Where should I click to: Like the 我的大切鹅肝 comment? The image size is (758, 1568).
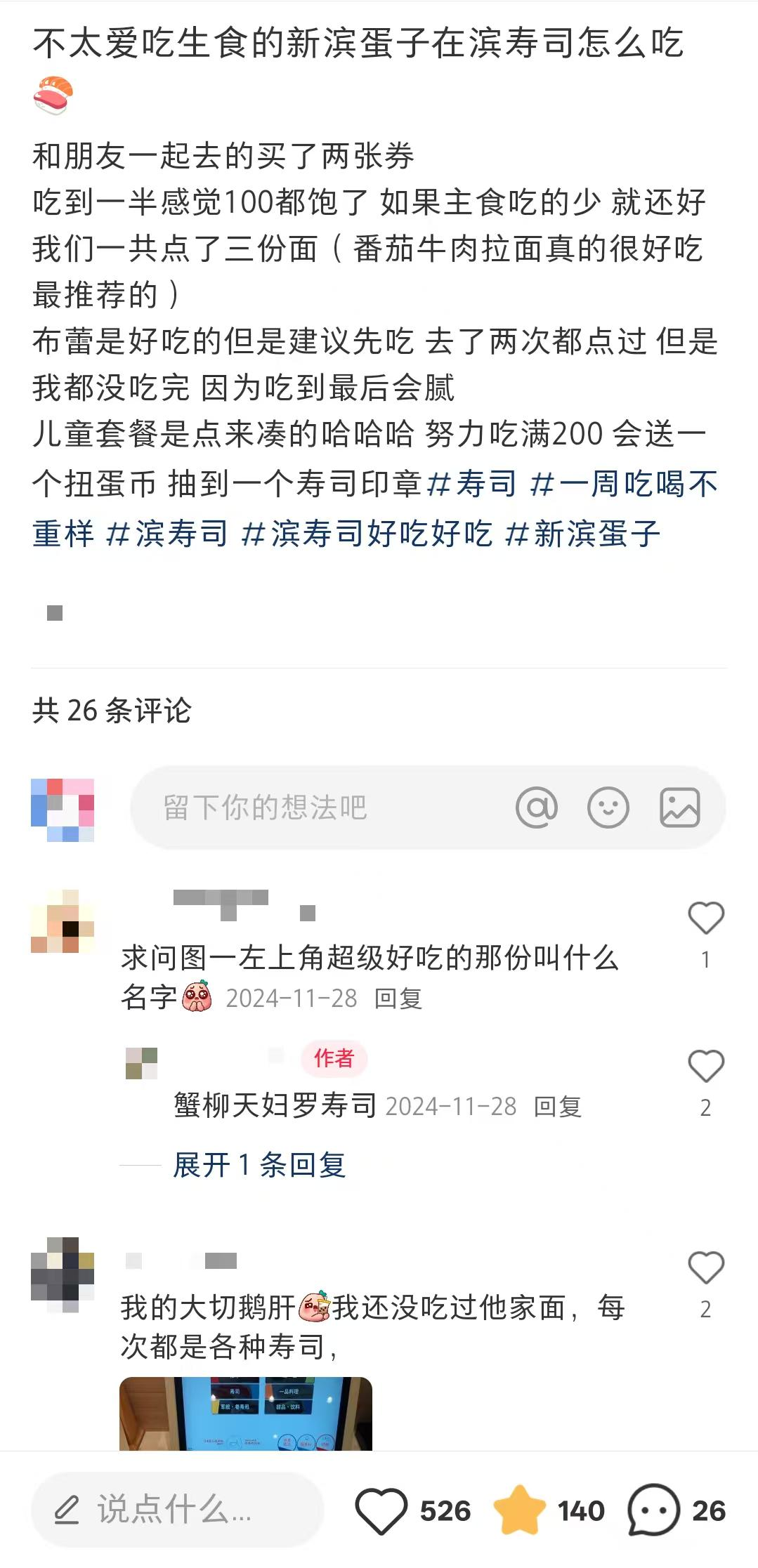pyautogui.click(x=705, y=1268)
